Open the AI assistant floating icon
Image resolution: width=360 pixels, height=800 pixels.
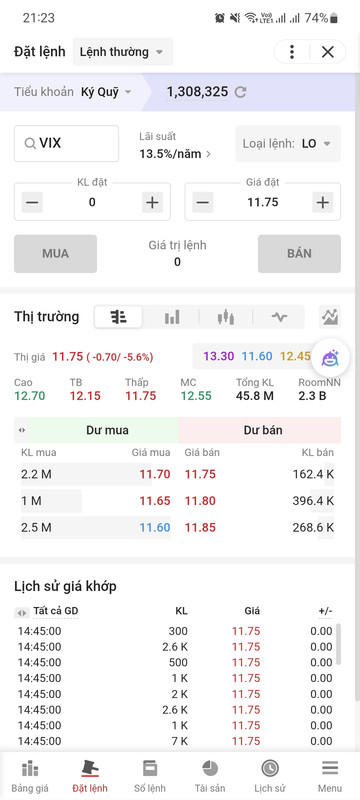click(x=330, y=358)
